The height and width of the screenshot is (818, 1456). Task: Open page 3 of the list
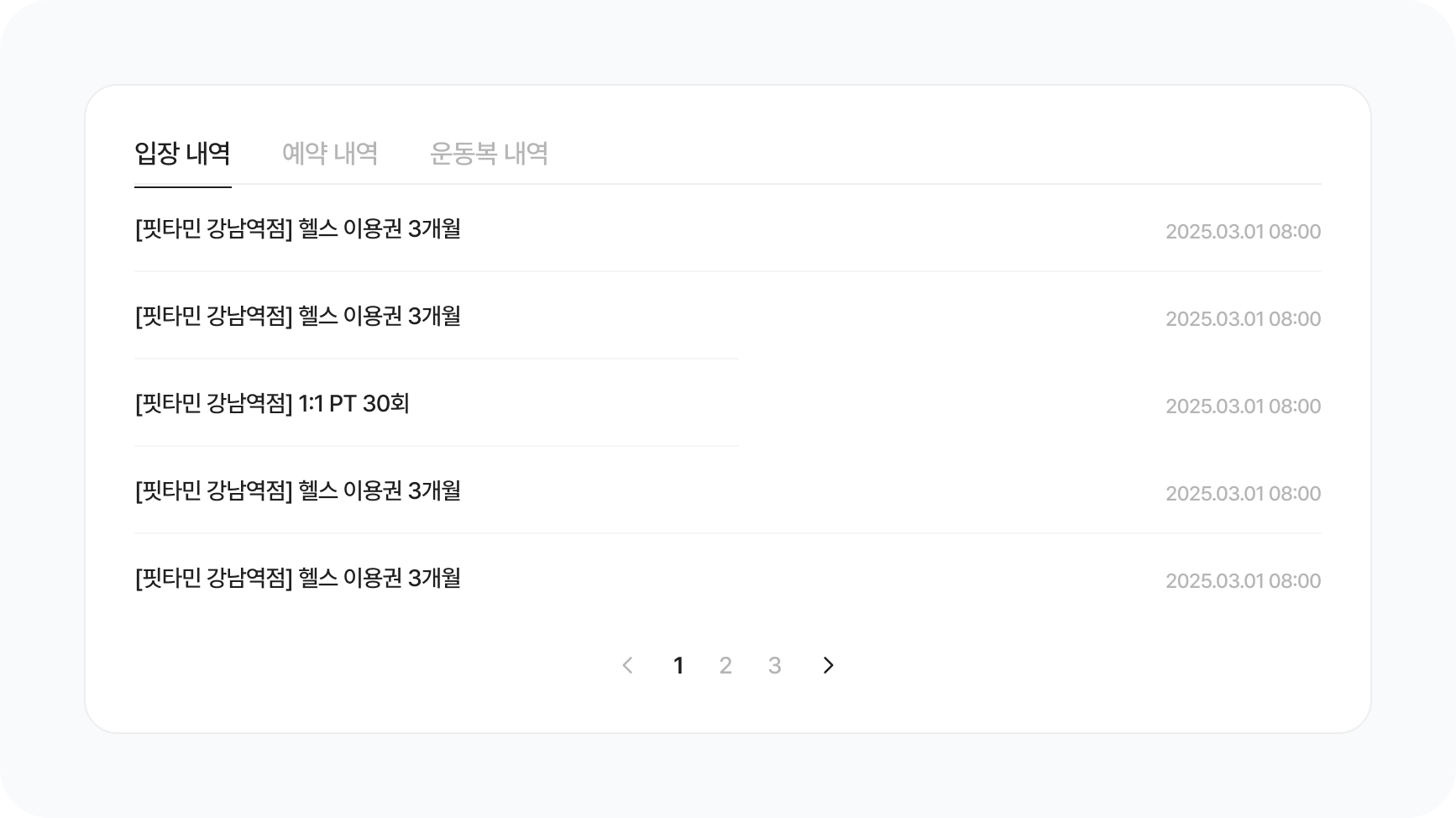coord(774,666)
